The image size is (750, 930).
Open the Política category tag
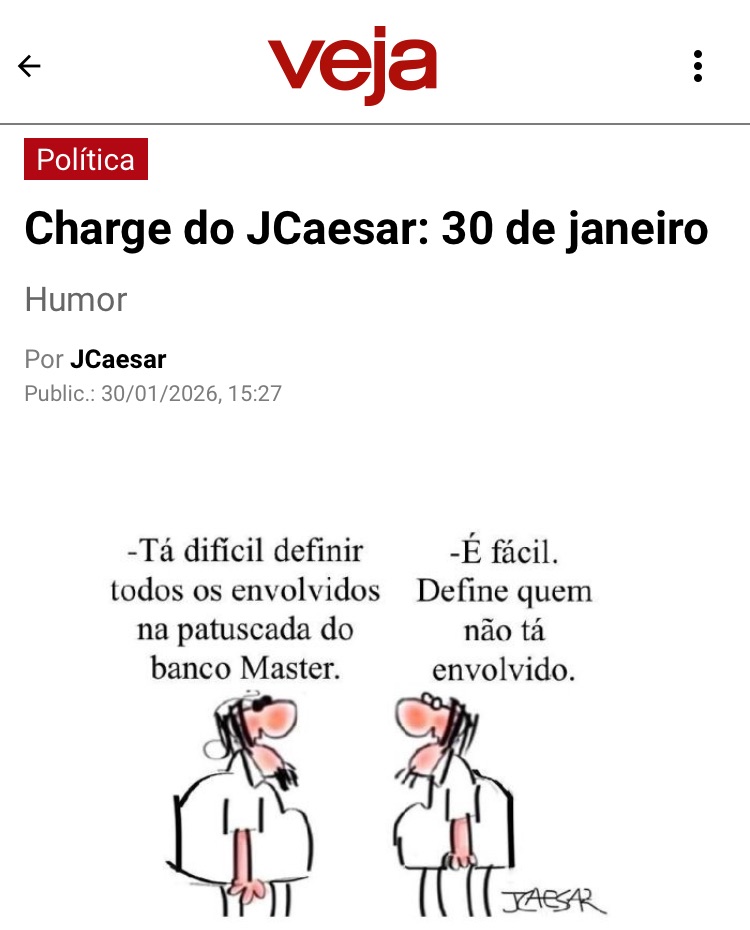tap(86, 160)
